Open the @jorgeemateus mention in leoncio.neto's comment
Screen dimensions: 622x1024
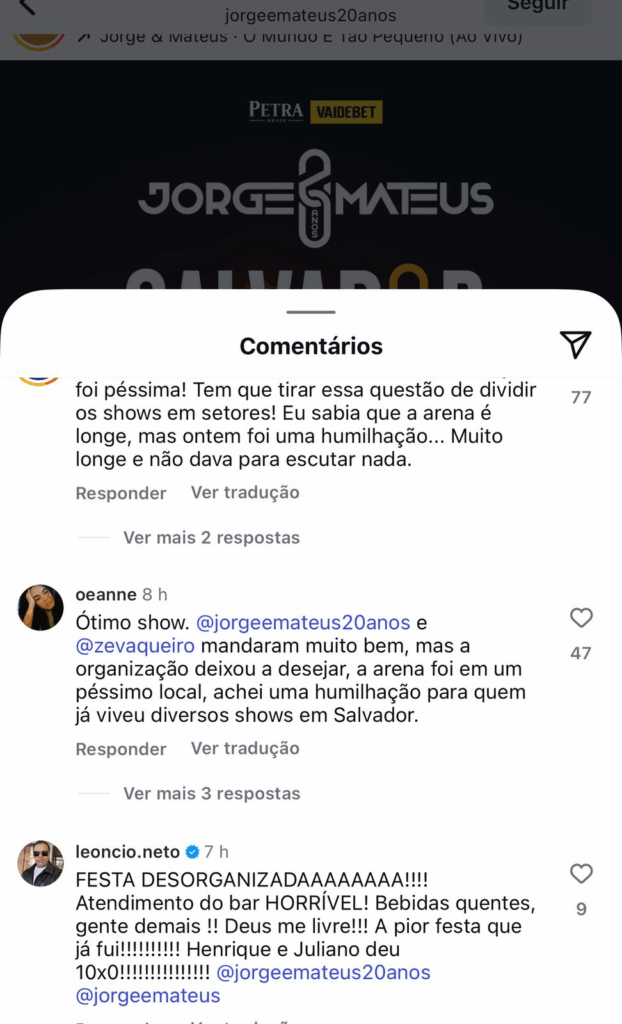tap(148, 996)
